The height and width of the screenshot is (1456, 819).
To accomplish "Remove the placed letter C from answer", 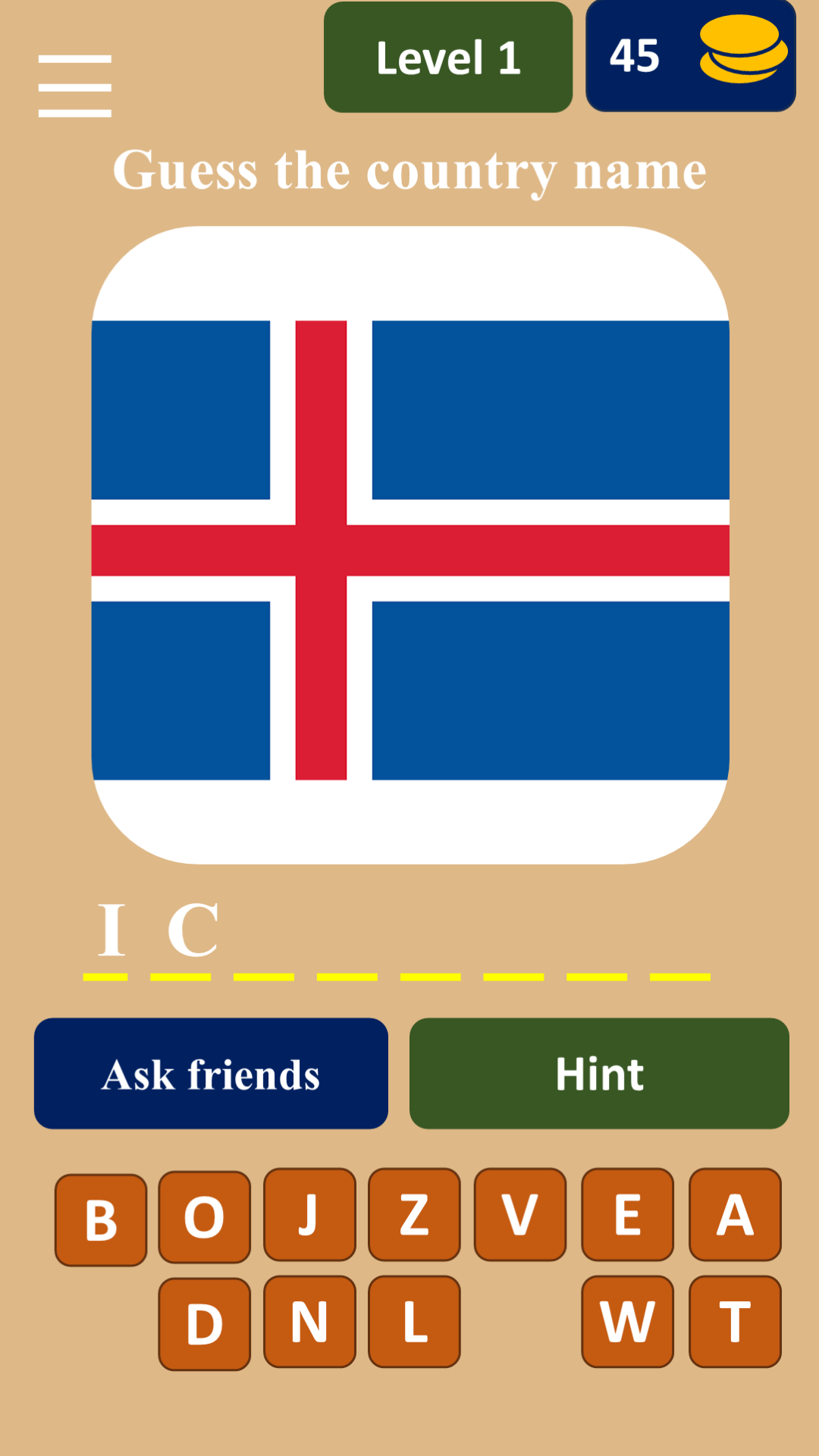I will 193,931.
